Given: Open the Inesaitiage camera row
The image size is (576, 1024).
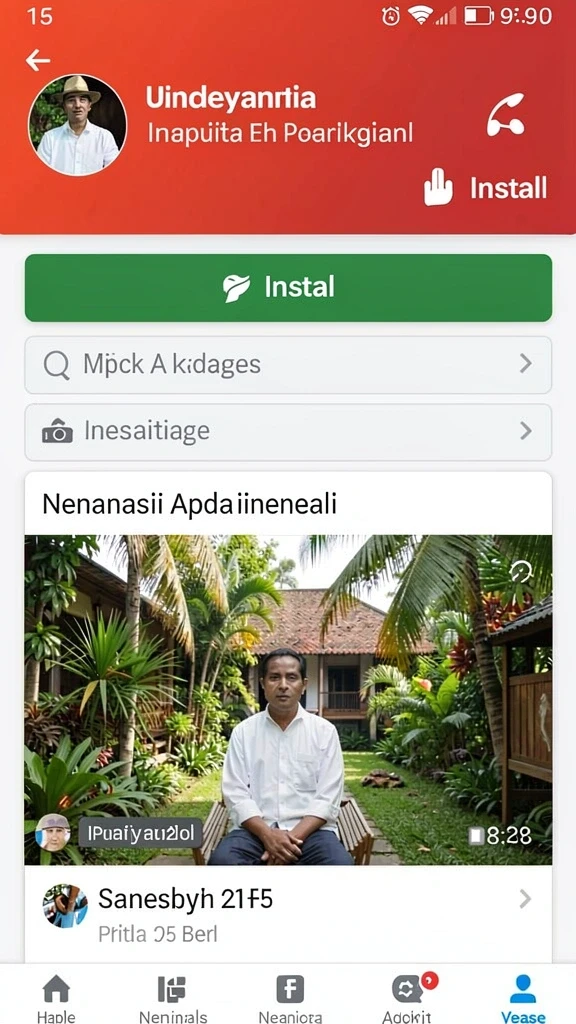Looking at the screenshot, I should 288,432.
